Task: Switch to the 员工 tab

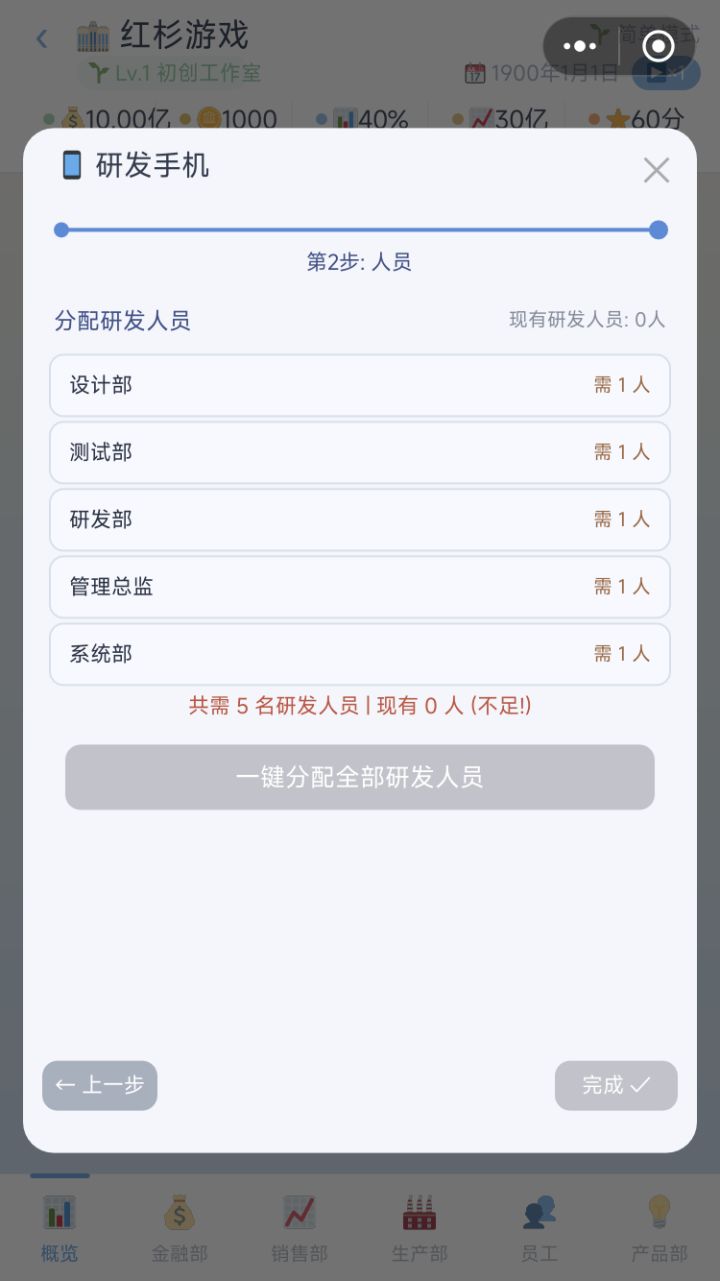Action: click(539, 1225)
